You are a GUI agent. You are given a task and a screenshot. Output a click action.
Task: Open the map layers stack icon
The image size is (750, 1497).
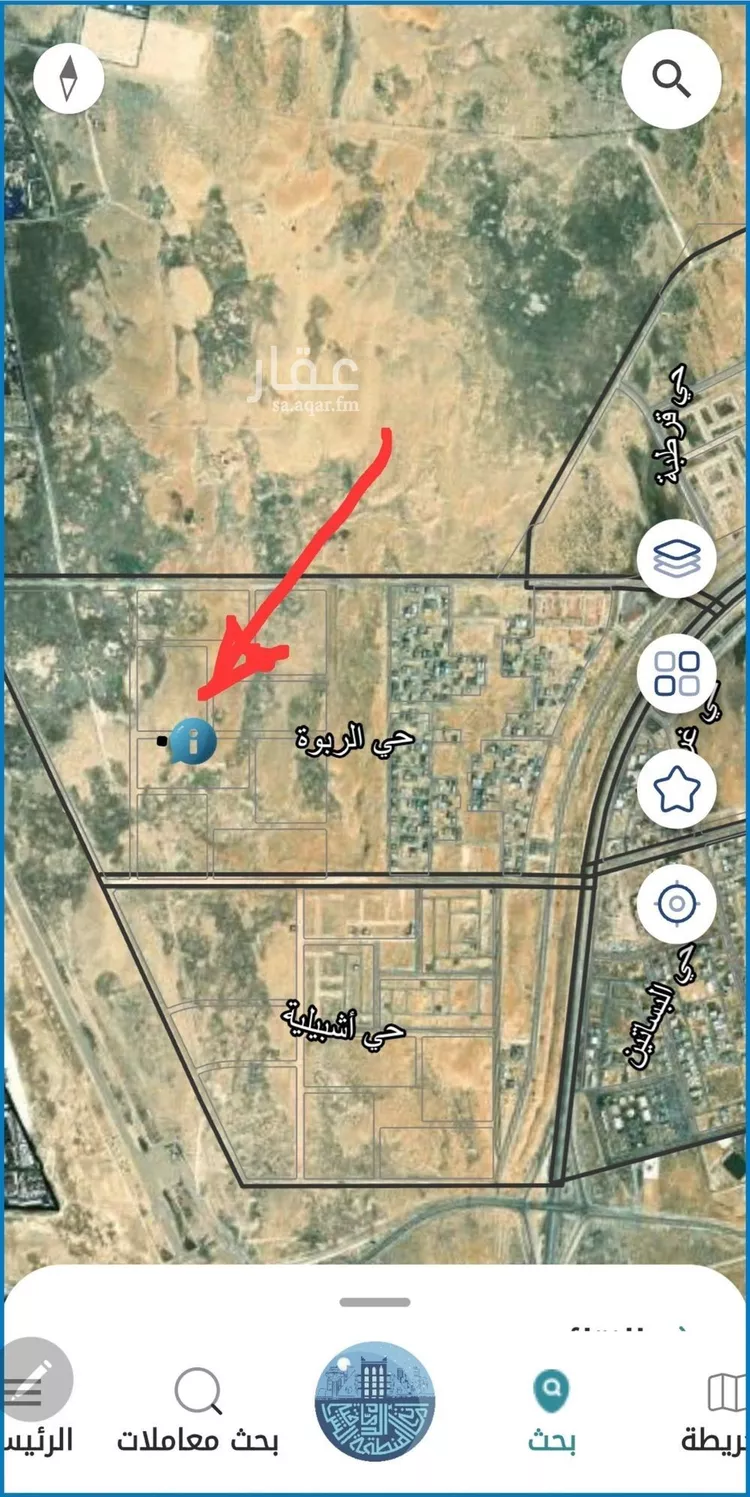pyautogui.click(x=676, y=559)
